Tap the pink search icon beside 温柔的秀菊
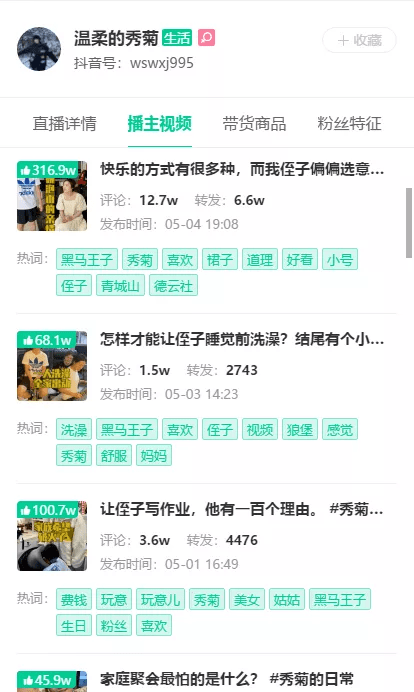The height and width of the screenshot is (692, 414). pos(206,38)
